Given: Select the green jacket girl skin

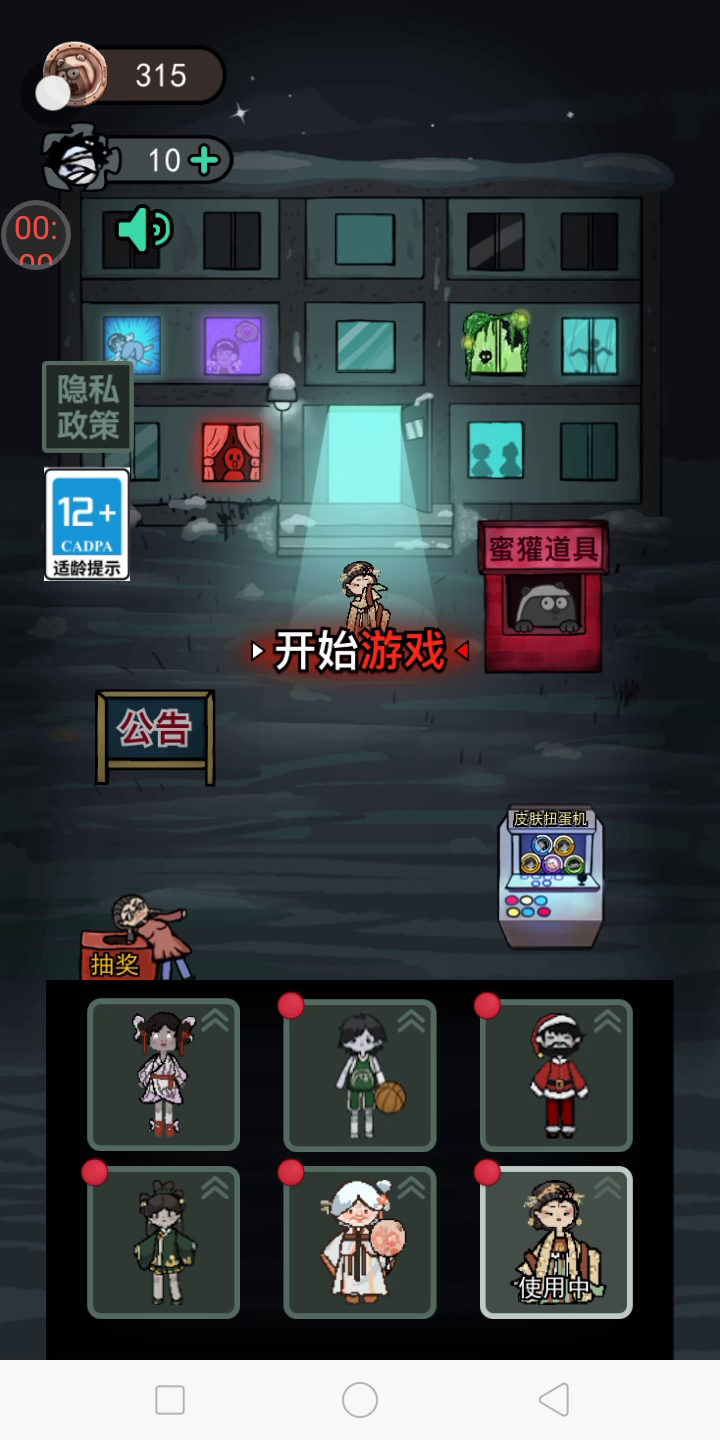Looking at the screenshot, I should 163,1242.
